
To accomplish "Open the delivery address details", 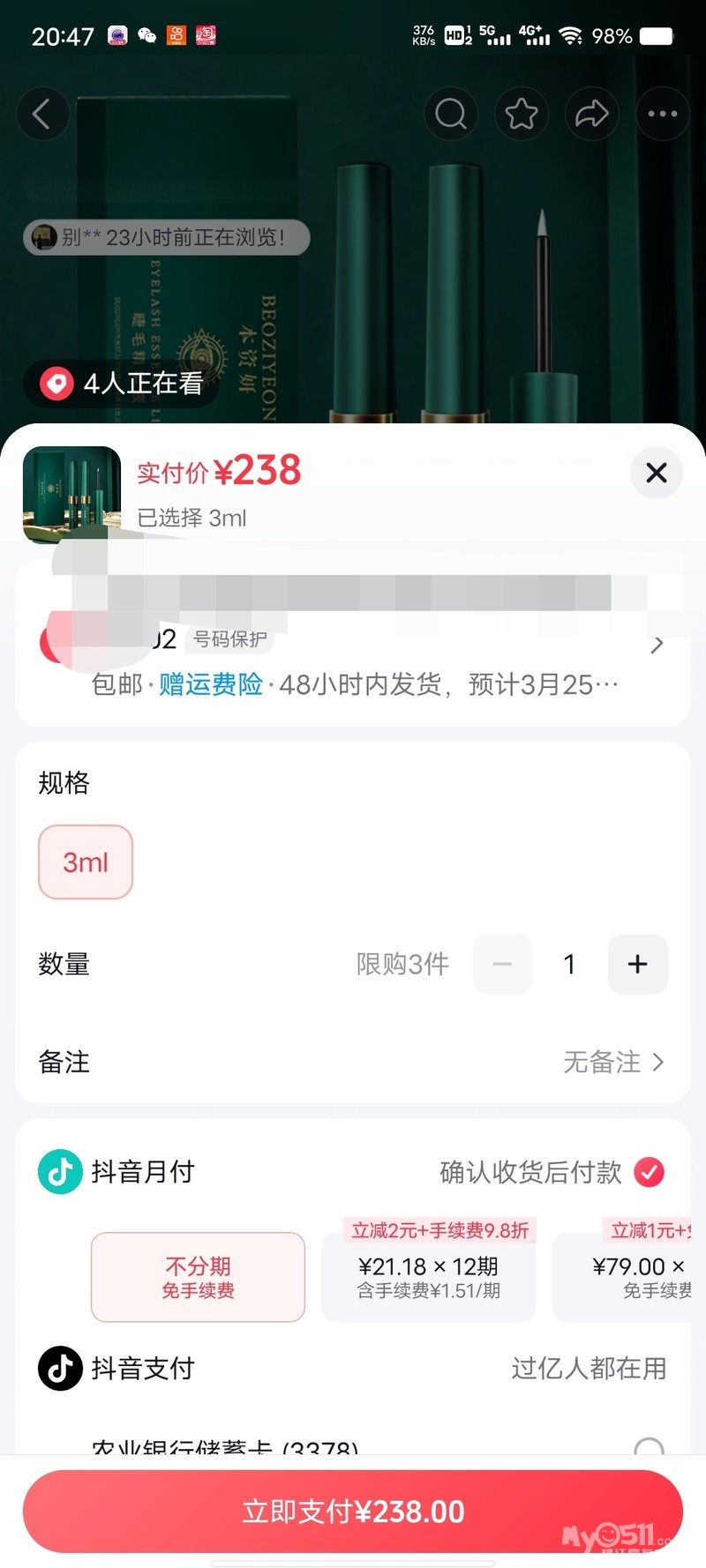I will [x=657, y=646].
